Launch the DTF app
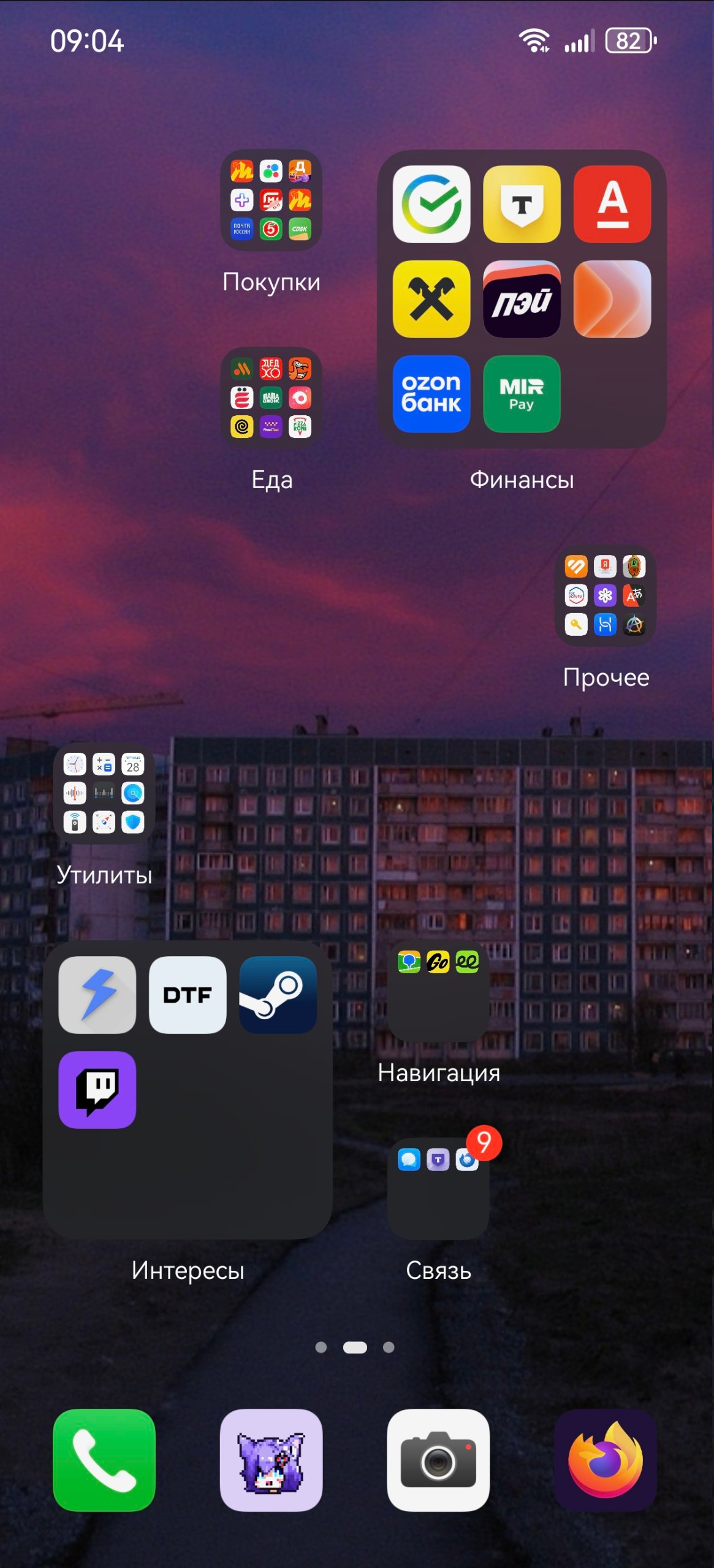The width and height of the screenshot is (714, 1568). coord(188,995)
